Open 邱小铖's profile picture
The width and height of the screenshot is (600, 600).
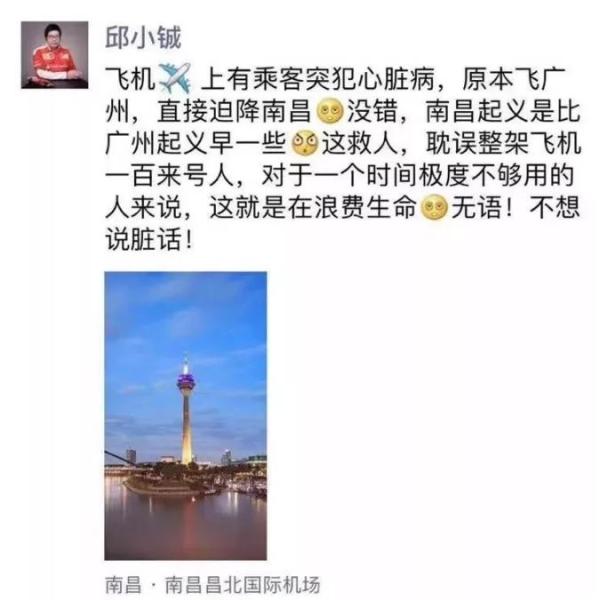pyautogui.click(x=55, y=55)
